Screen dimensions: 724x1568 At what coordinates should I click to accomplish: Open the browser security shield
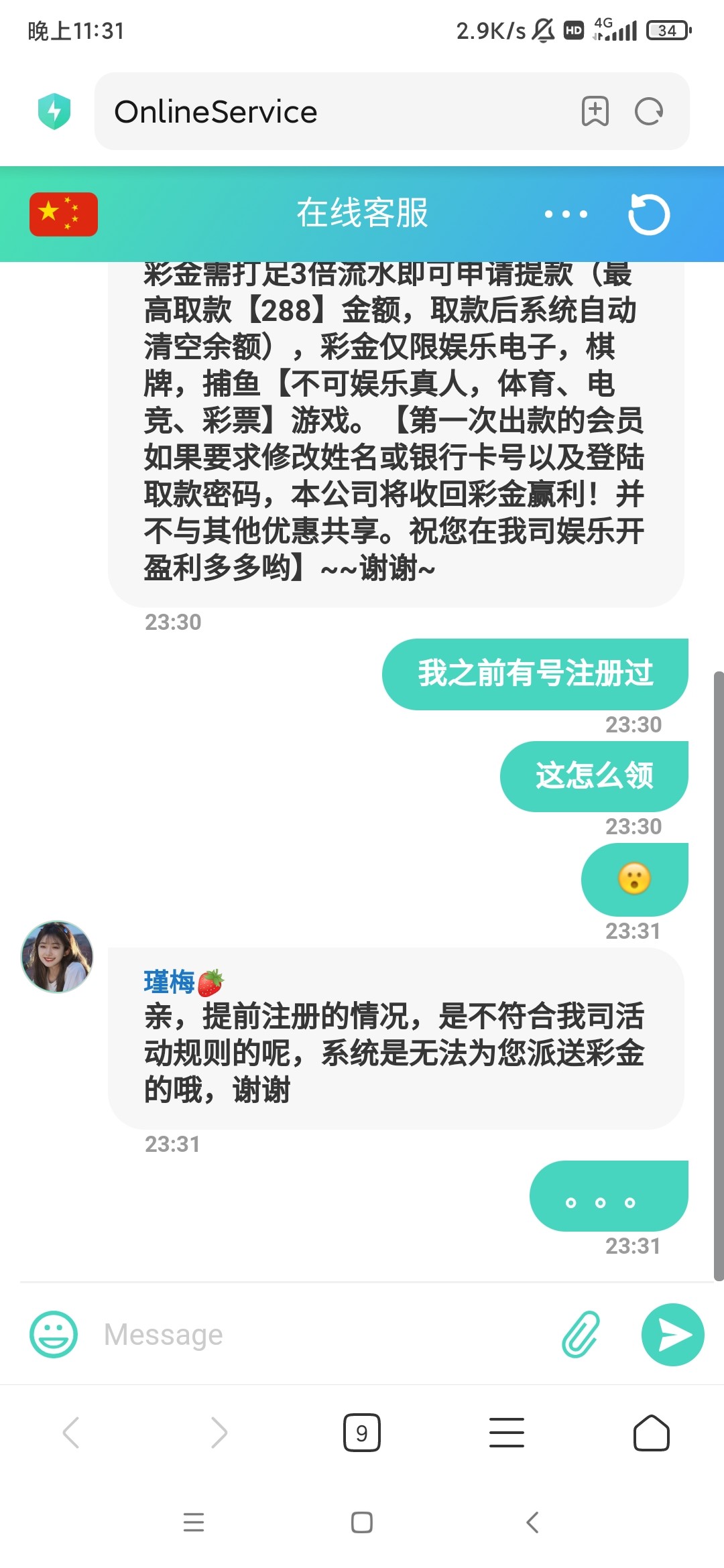tap(54, 111)
